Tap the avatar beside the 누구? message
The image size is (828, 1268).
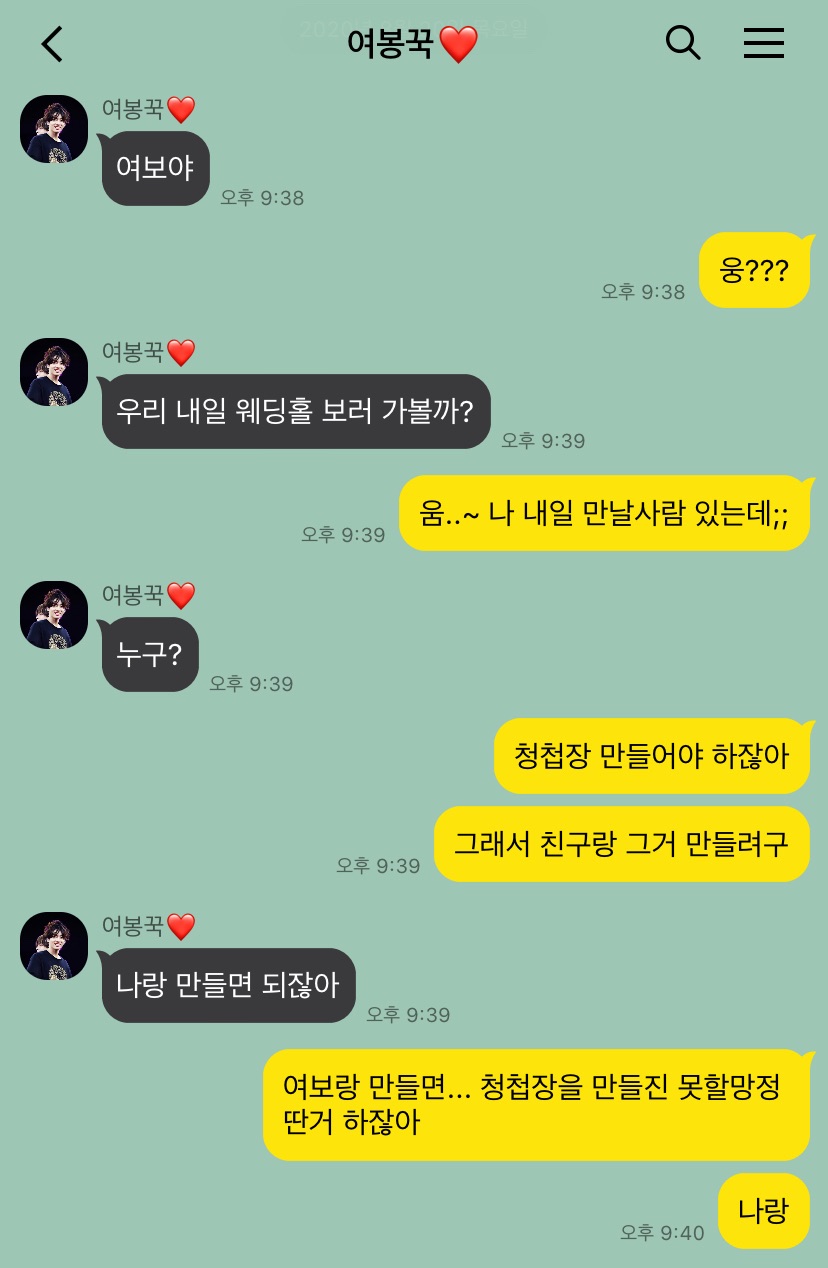click(54, 615)
